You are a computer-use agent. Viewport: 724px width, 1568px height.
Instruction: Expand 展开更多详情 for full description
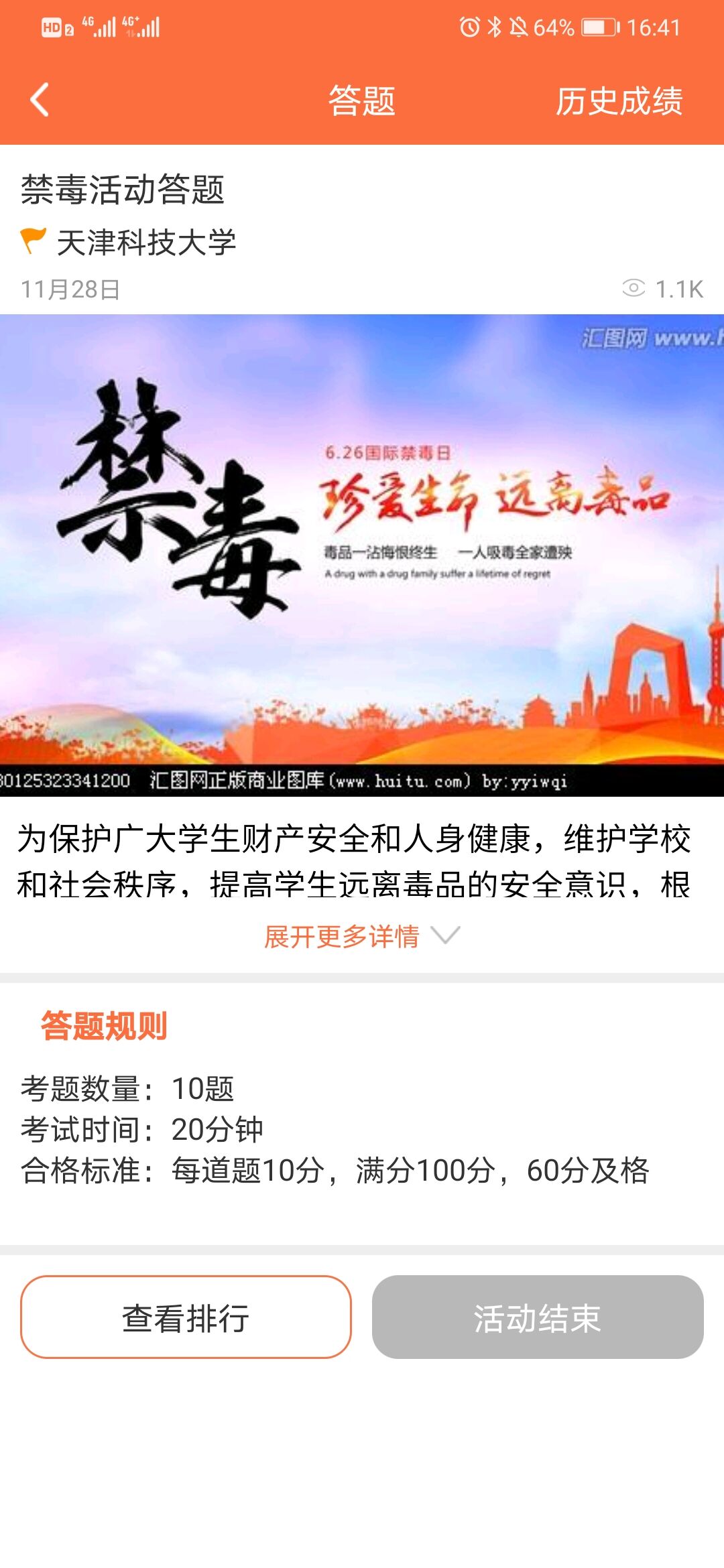[361, 936]
